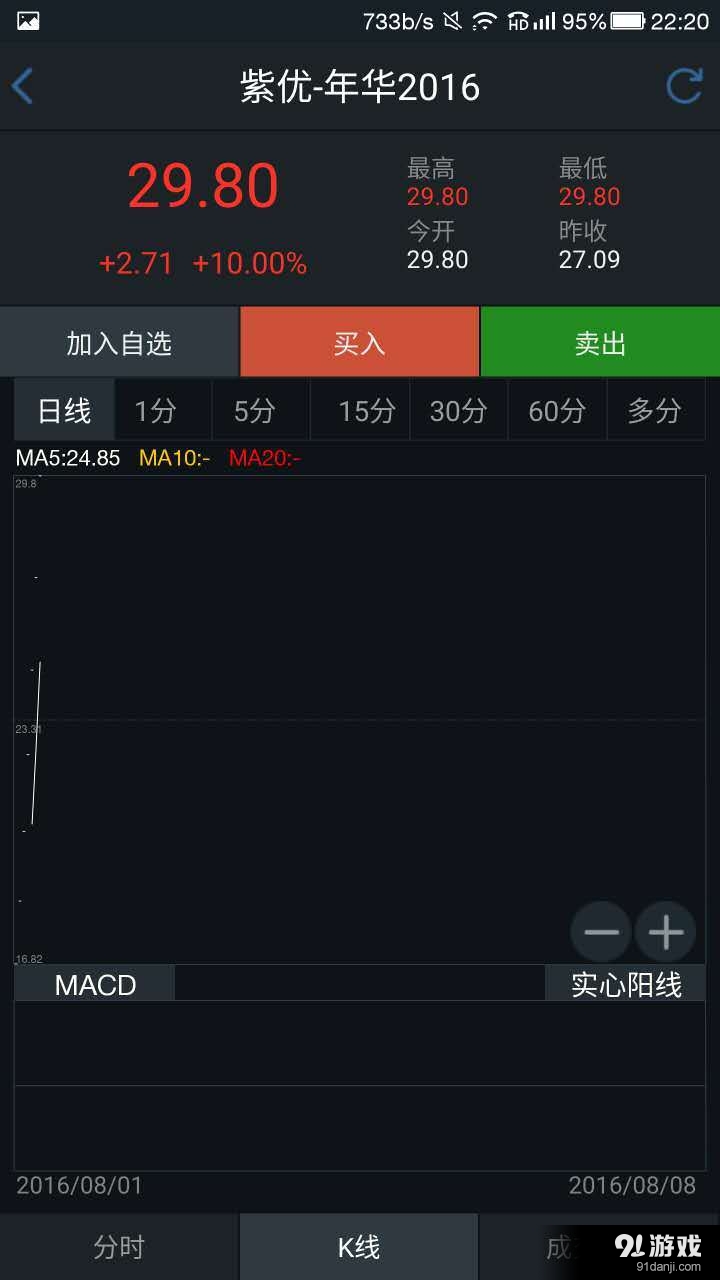Open the MACD indicator selector

point(93,984)
